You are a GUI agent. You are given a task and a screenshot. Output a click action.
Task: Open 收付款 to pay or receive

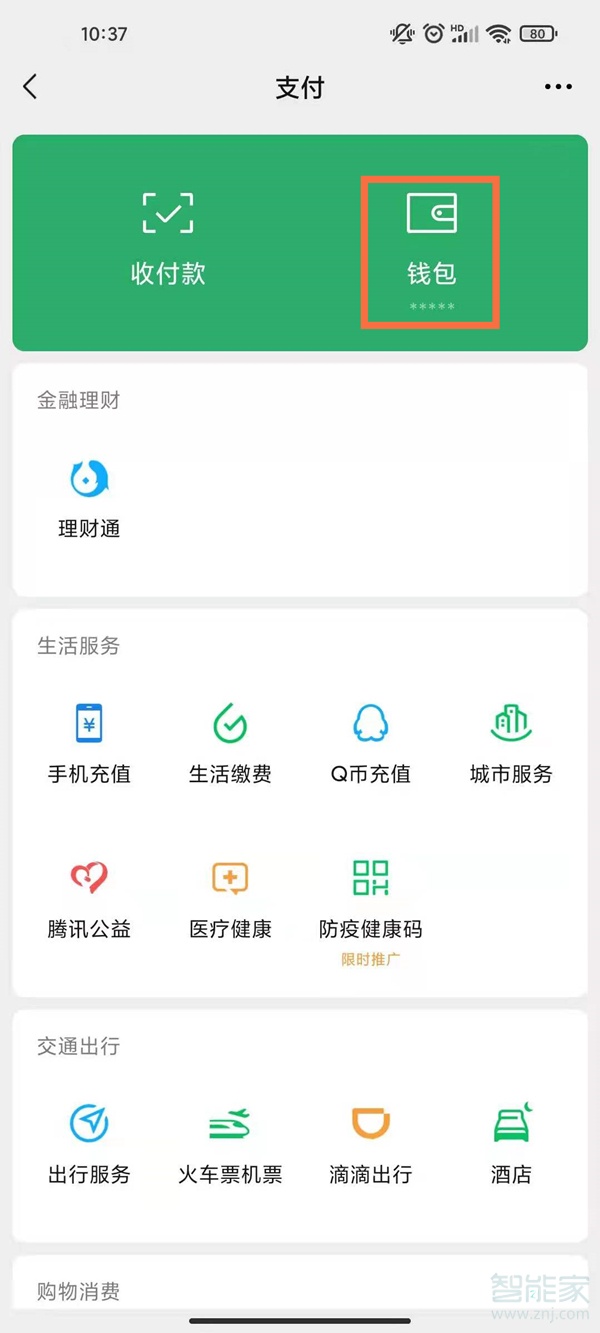168,238
